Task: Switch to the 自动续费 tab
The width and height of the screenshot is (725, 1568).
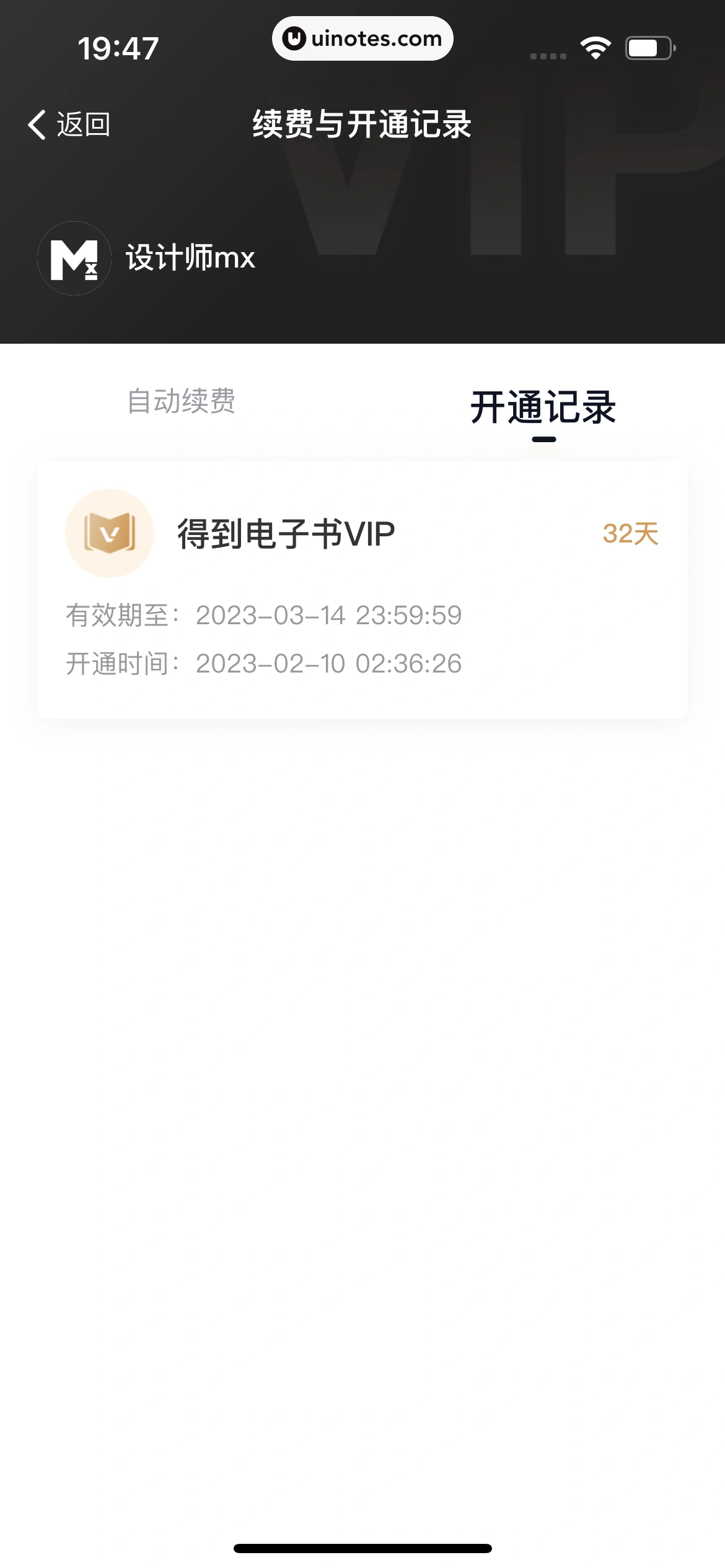Action: click(x=181, y=401)
